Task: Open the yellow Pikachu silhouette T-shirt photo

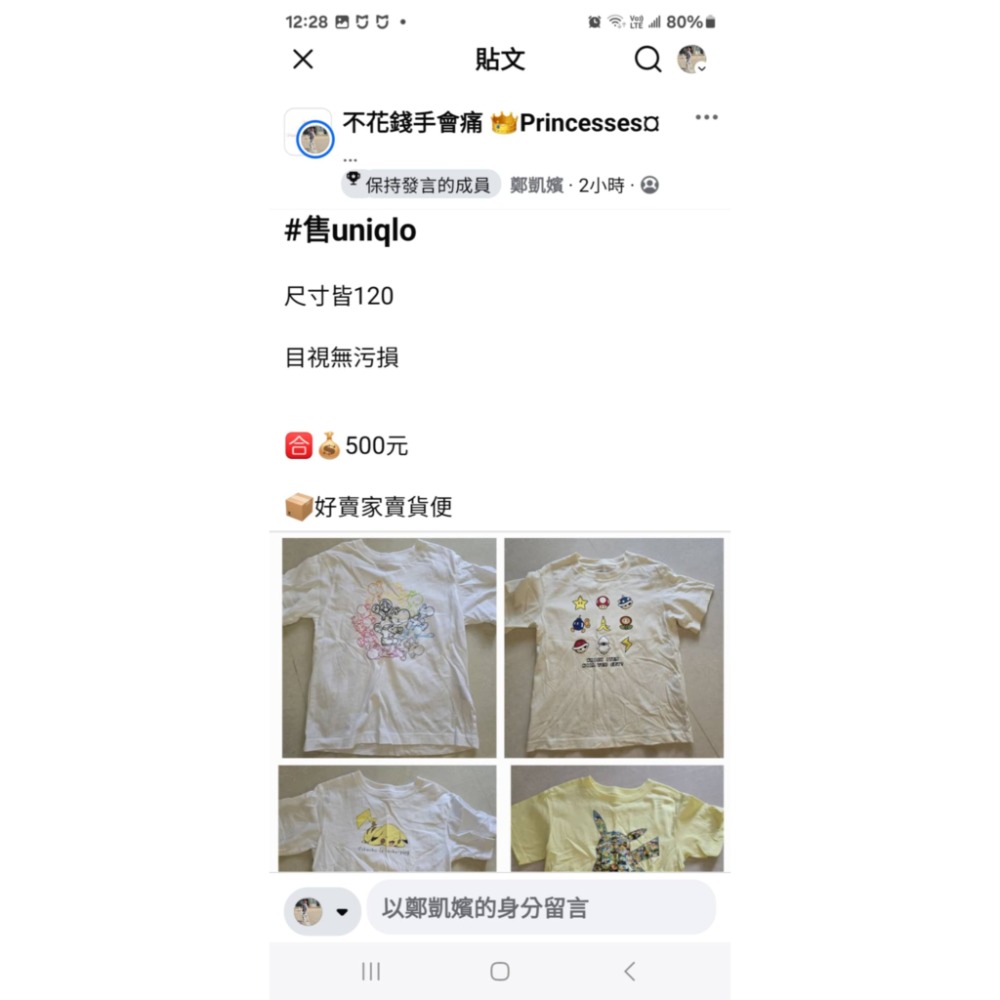Action: [617, 818]
